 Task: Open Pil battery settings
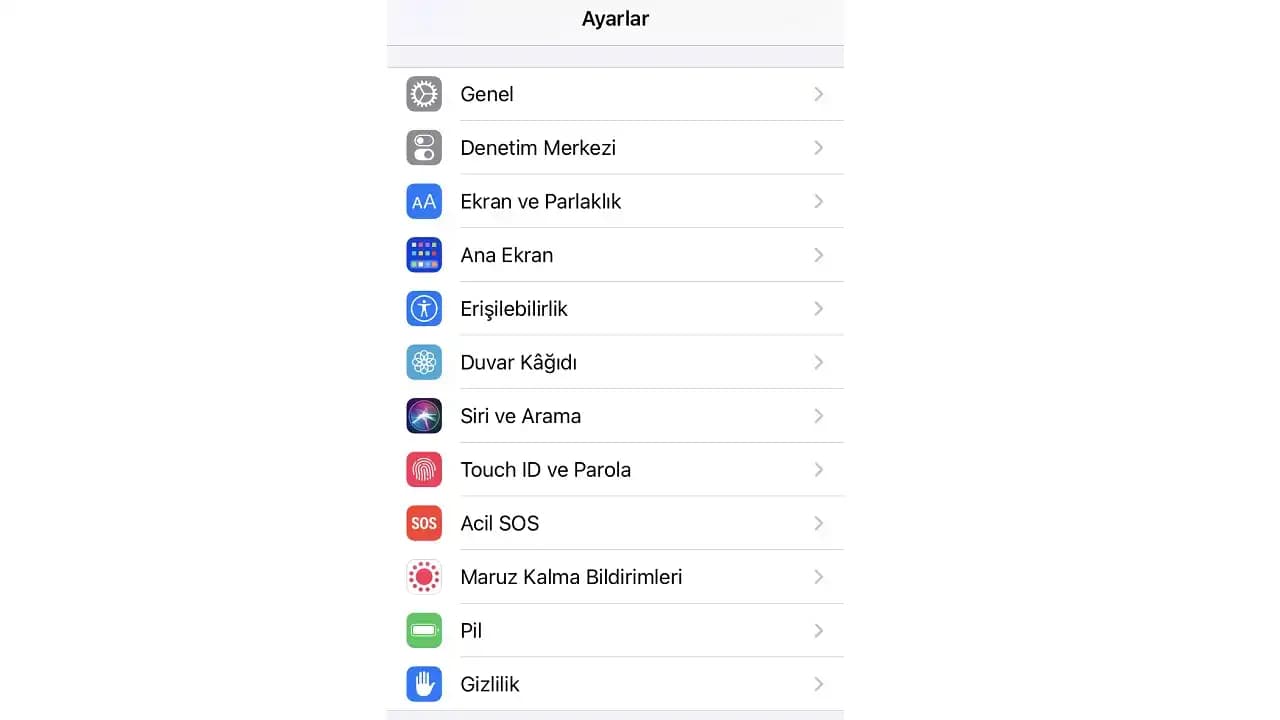click(614, 631)
